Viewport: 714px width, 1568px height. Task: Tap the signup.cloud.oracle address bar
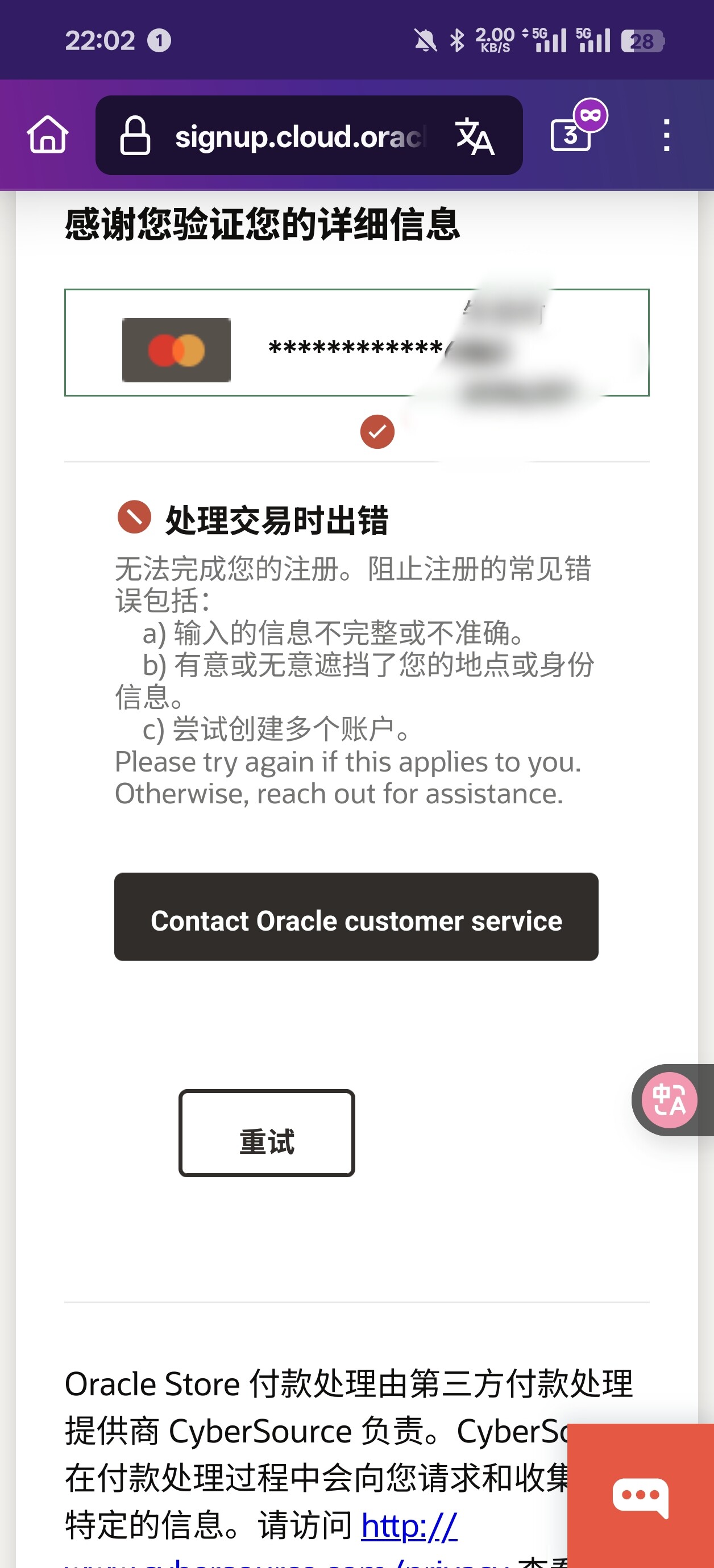coord(298,136)
